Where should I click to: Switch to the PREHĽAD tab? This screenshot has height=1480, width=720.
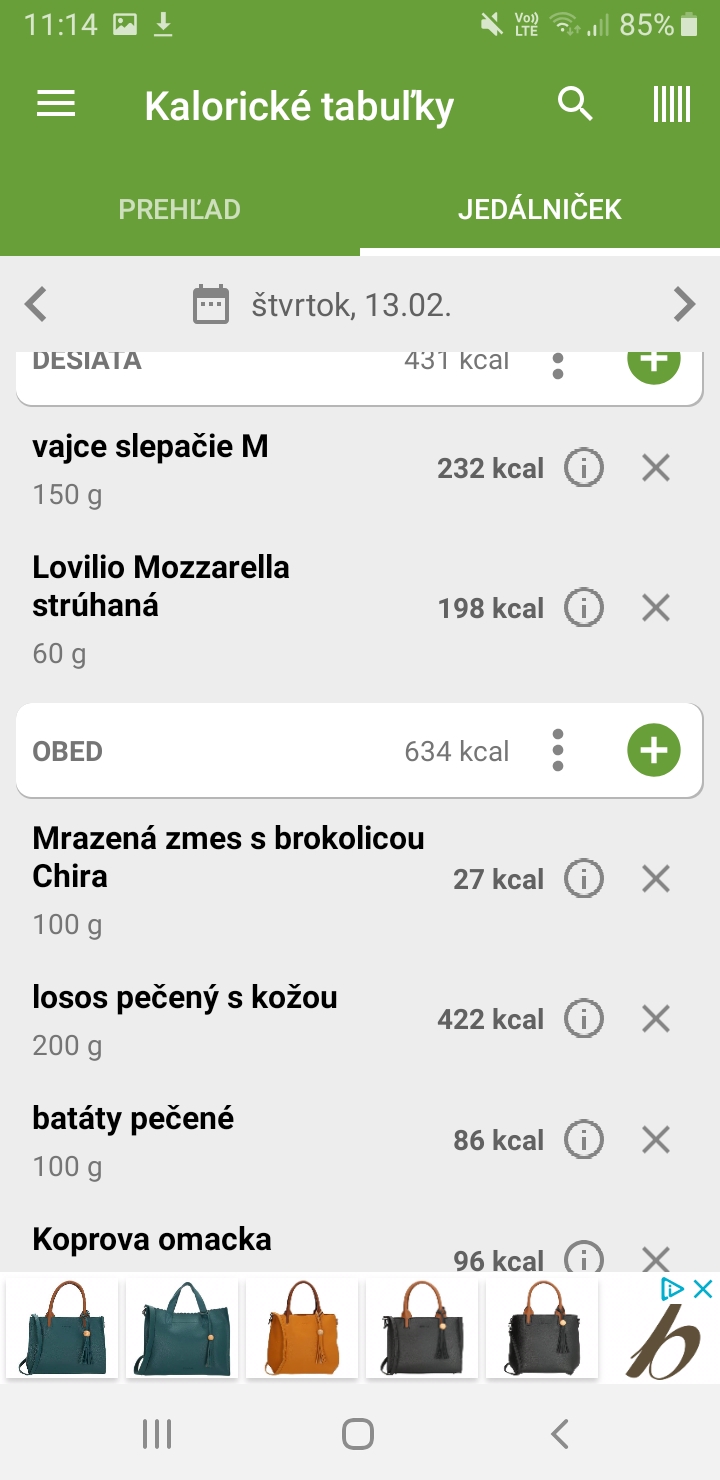point(180,209)
